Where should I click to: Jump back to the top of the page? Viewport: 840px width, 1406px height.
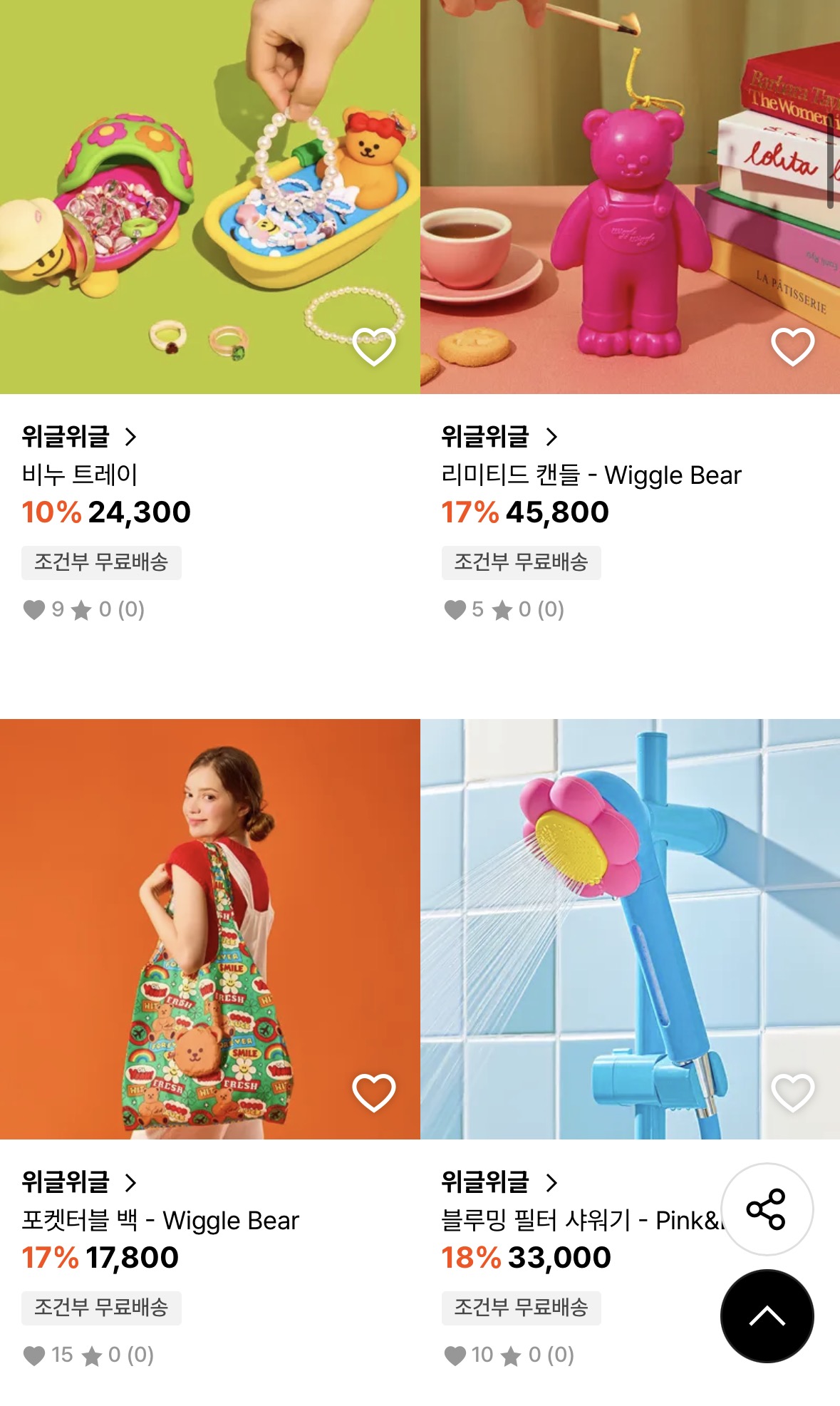pyautogui.click(x=767, y=1315)
